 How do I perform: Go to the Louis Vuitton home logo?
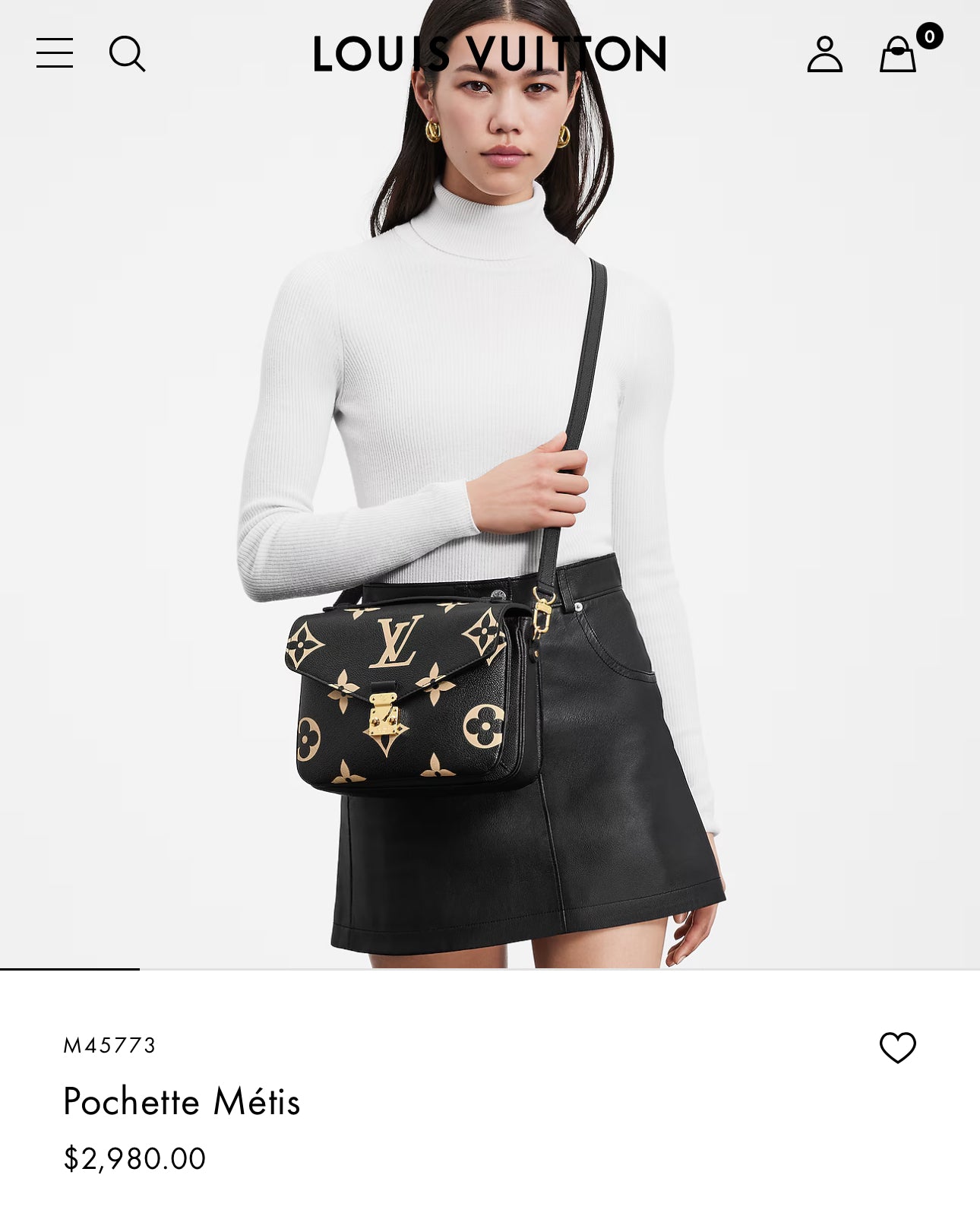point(489,54)
